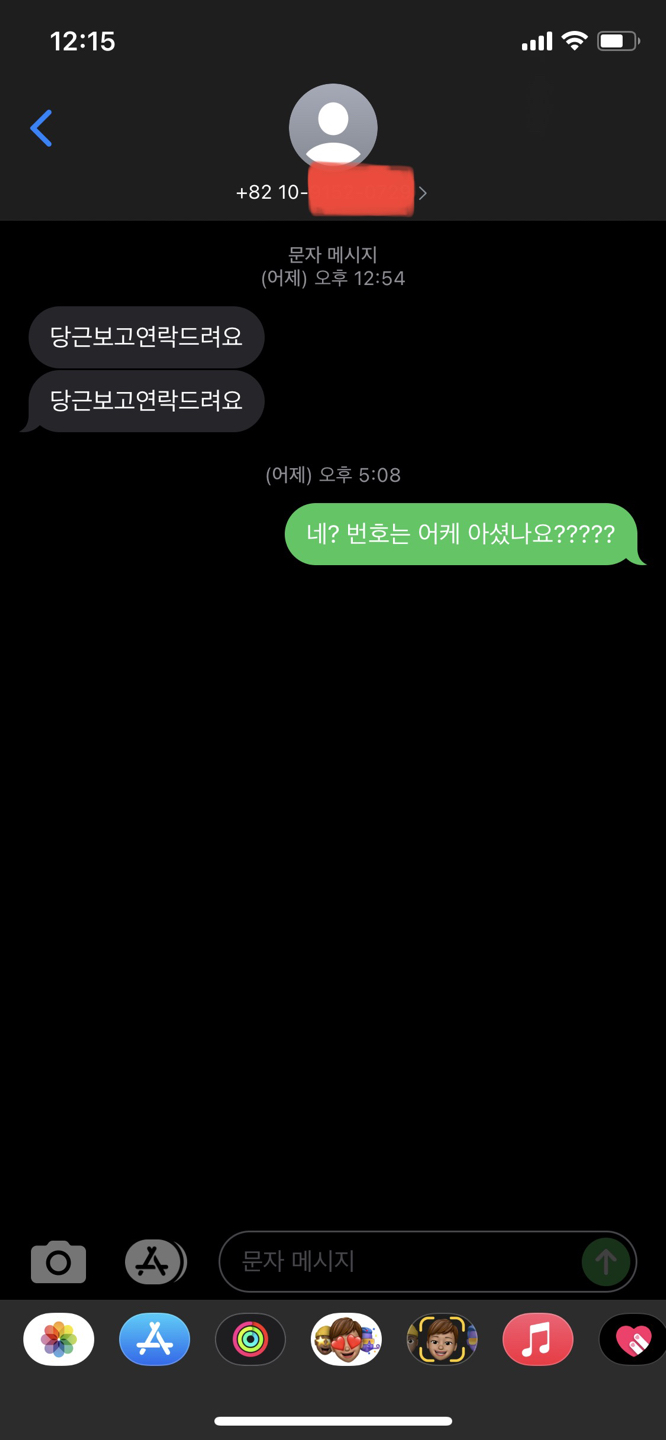Open the camera to attach a photo
Viewport: 666px width, 1440px height.
[58, 1262]
